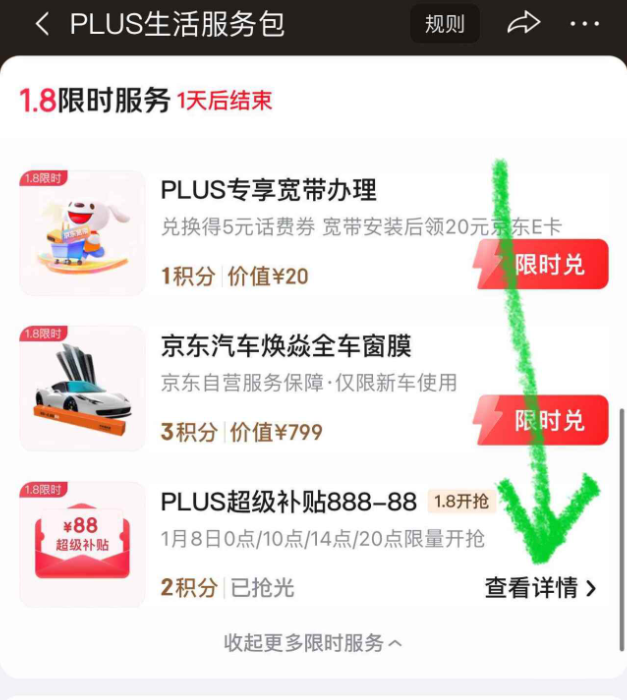Collapse list via 收起更多限时服务

pyautogui.click(x=312, y=643)
